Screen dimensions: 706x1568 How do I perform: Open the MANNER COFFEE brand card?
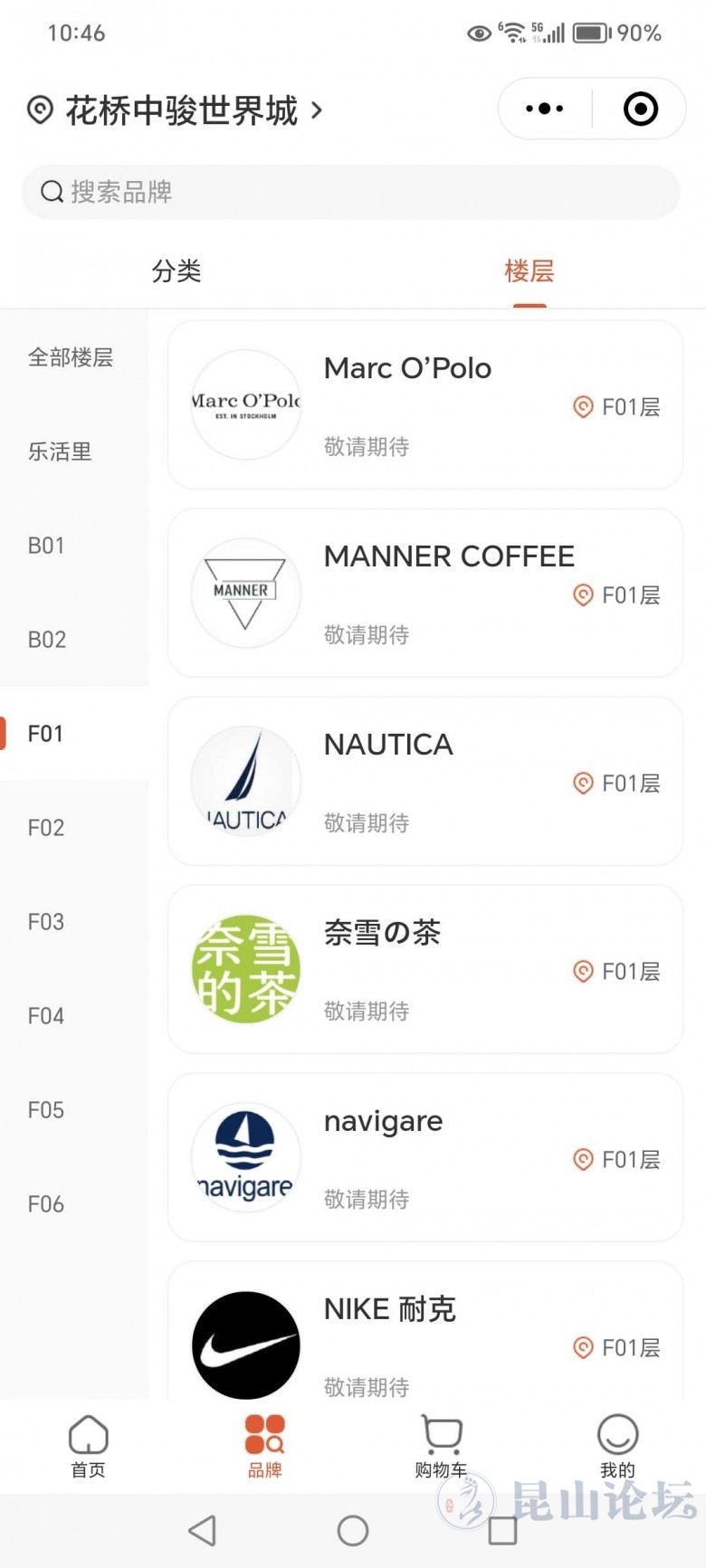tap(425, 594)
